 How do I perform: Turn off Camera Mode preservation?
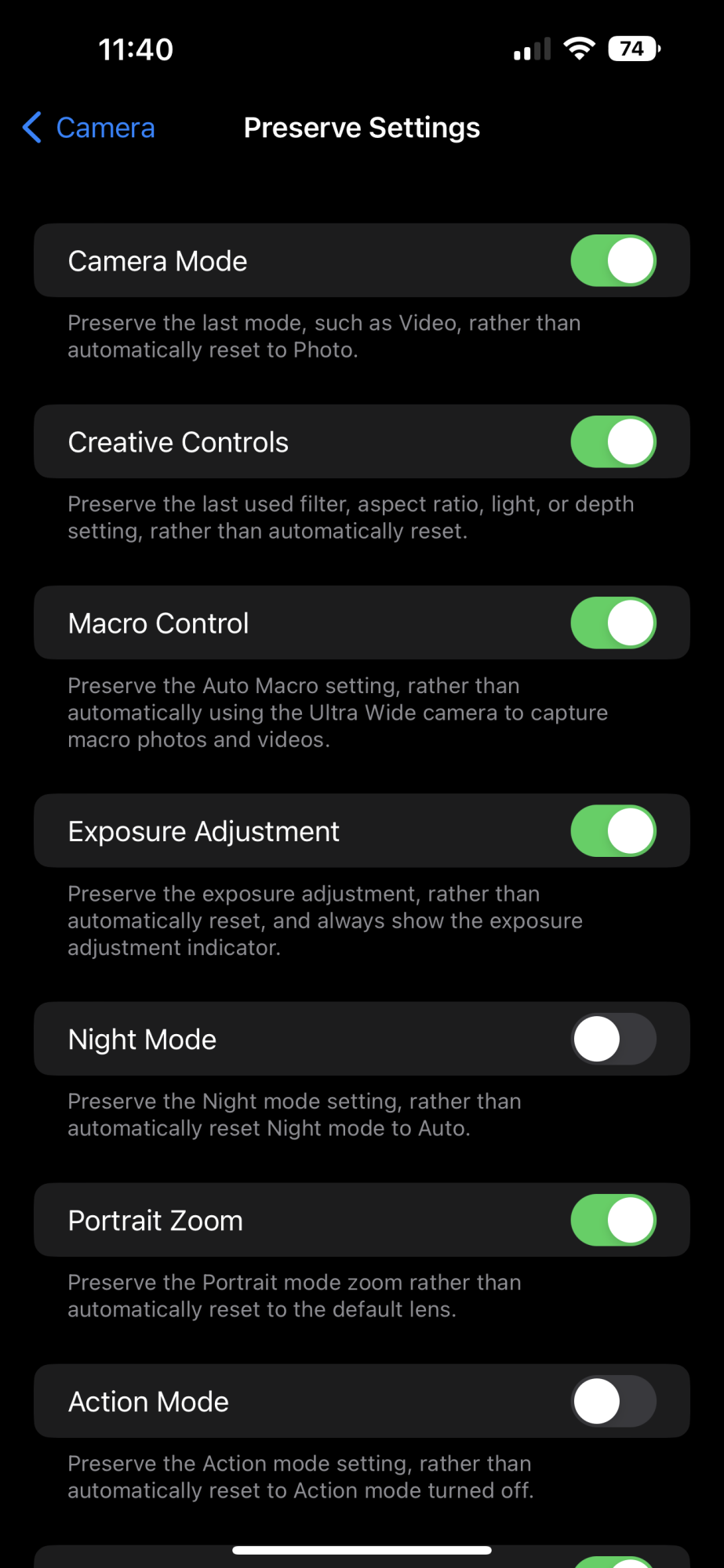(613, 261)
